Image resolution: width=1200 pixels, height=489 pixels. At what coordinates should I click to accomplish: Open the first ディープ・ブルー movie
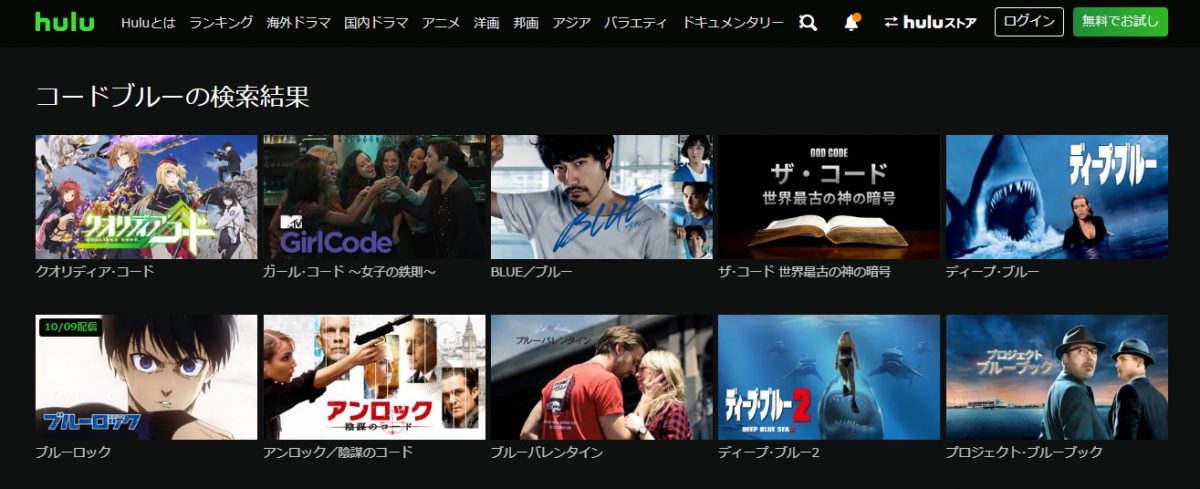1056,197
